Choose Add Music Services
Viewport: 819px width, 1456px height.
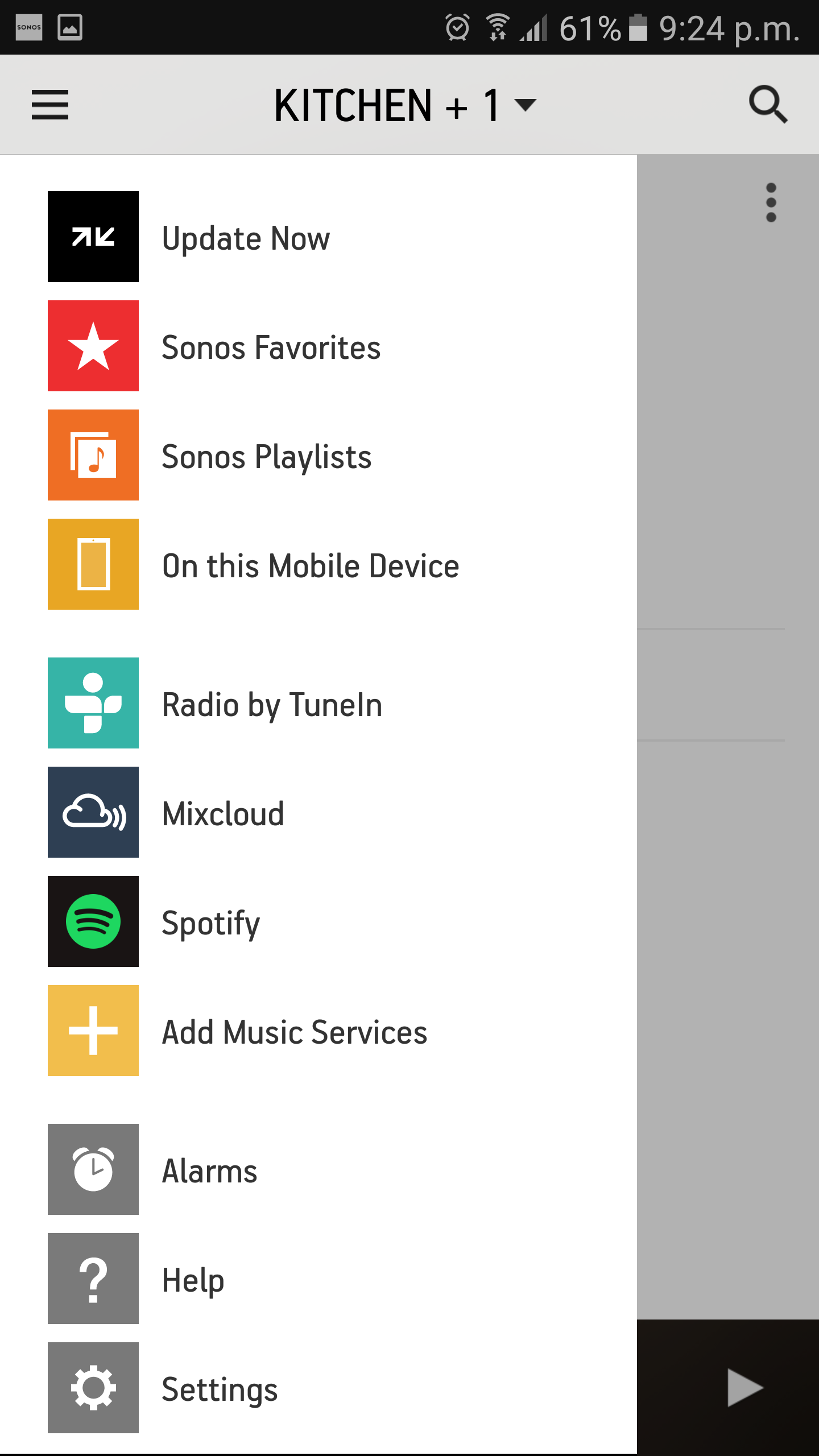pyautogui.click(x=318, y=1031)
